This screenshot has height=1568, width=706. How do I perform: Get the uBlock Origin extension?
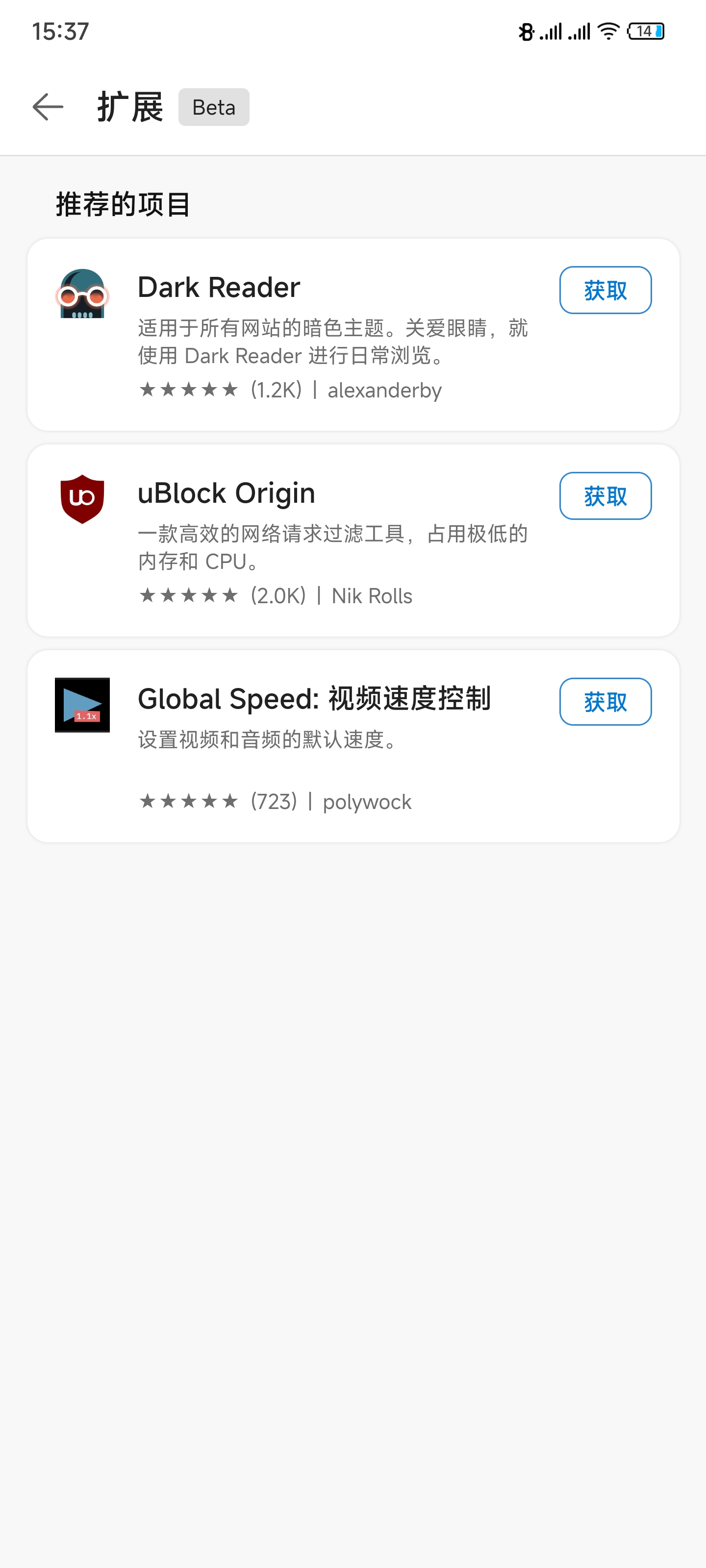tap(605, 496)
